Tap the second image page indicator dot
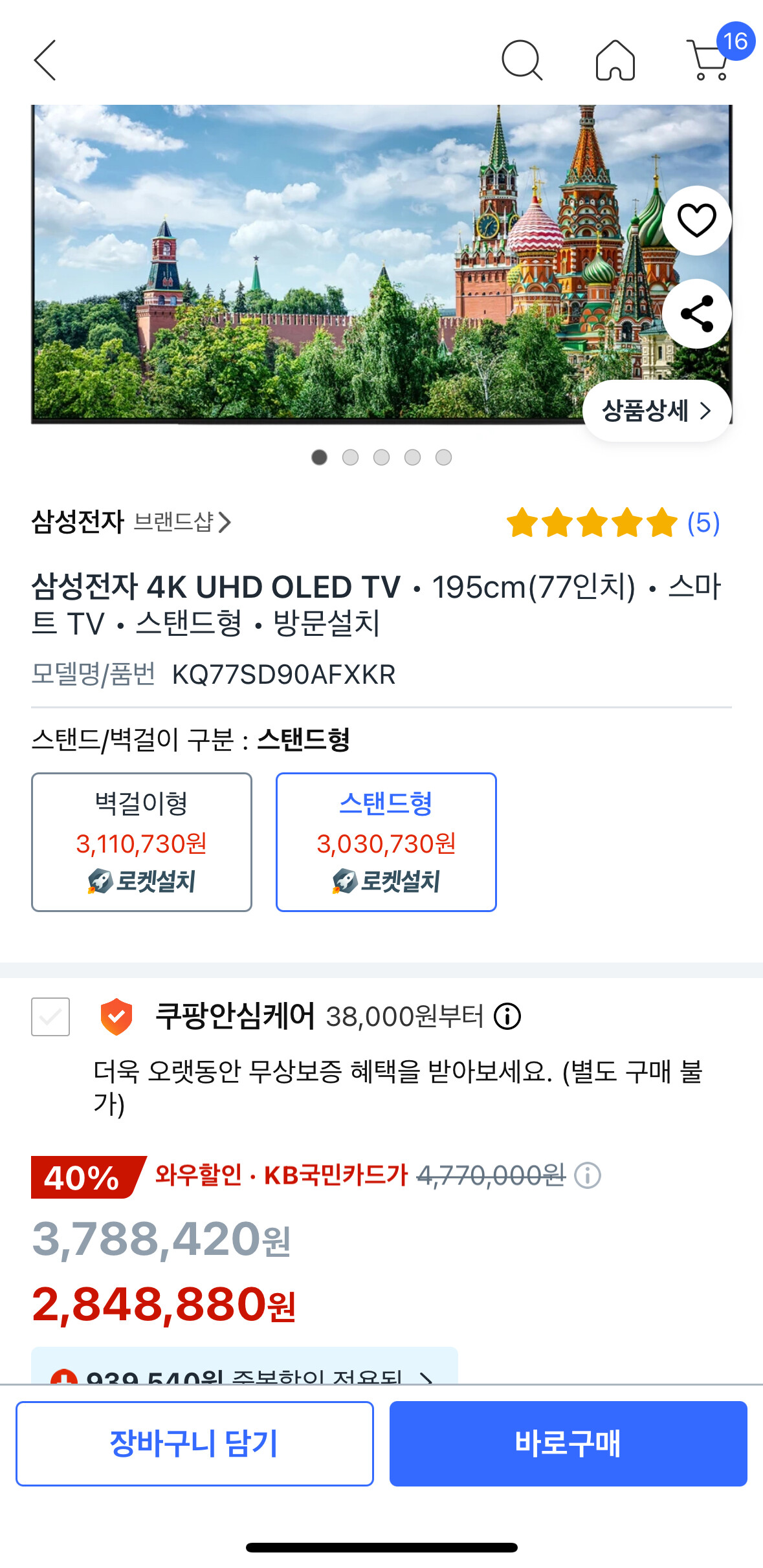The width and height of the screenshot is (763, 1568). 350,457
